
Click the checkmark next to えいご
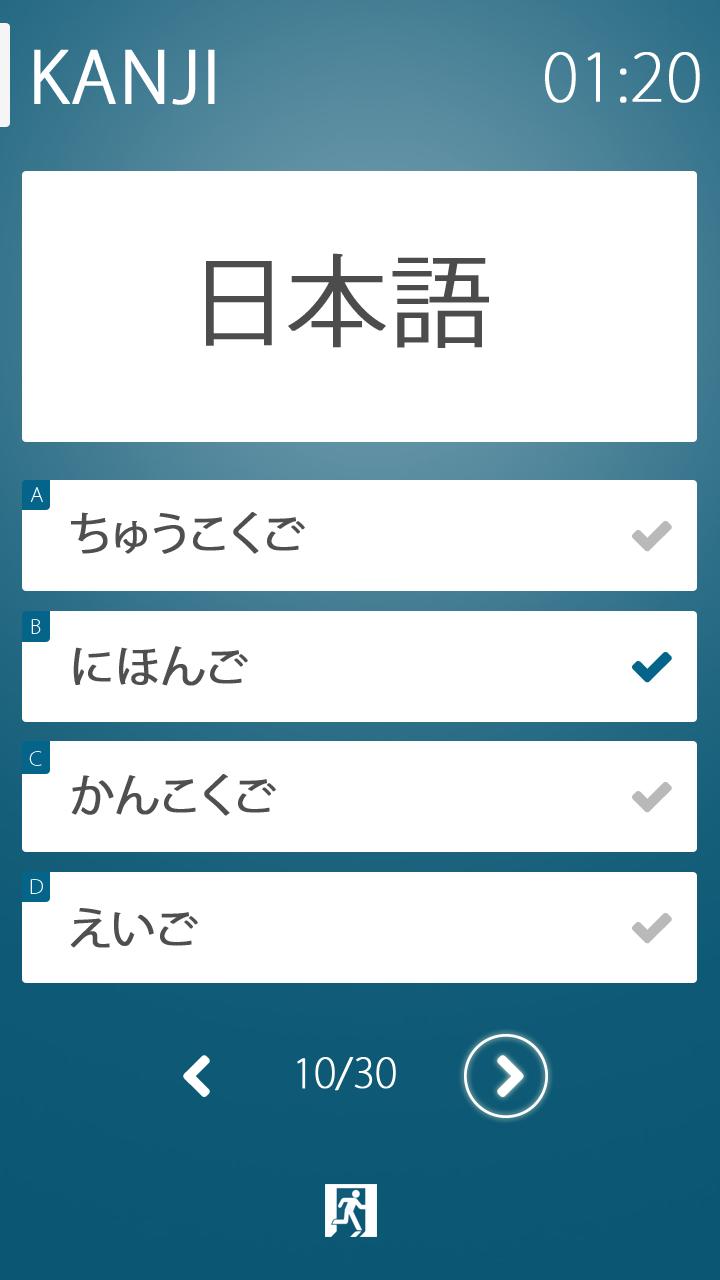pyautogui.click(x=652, y=926)
